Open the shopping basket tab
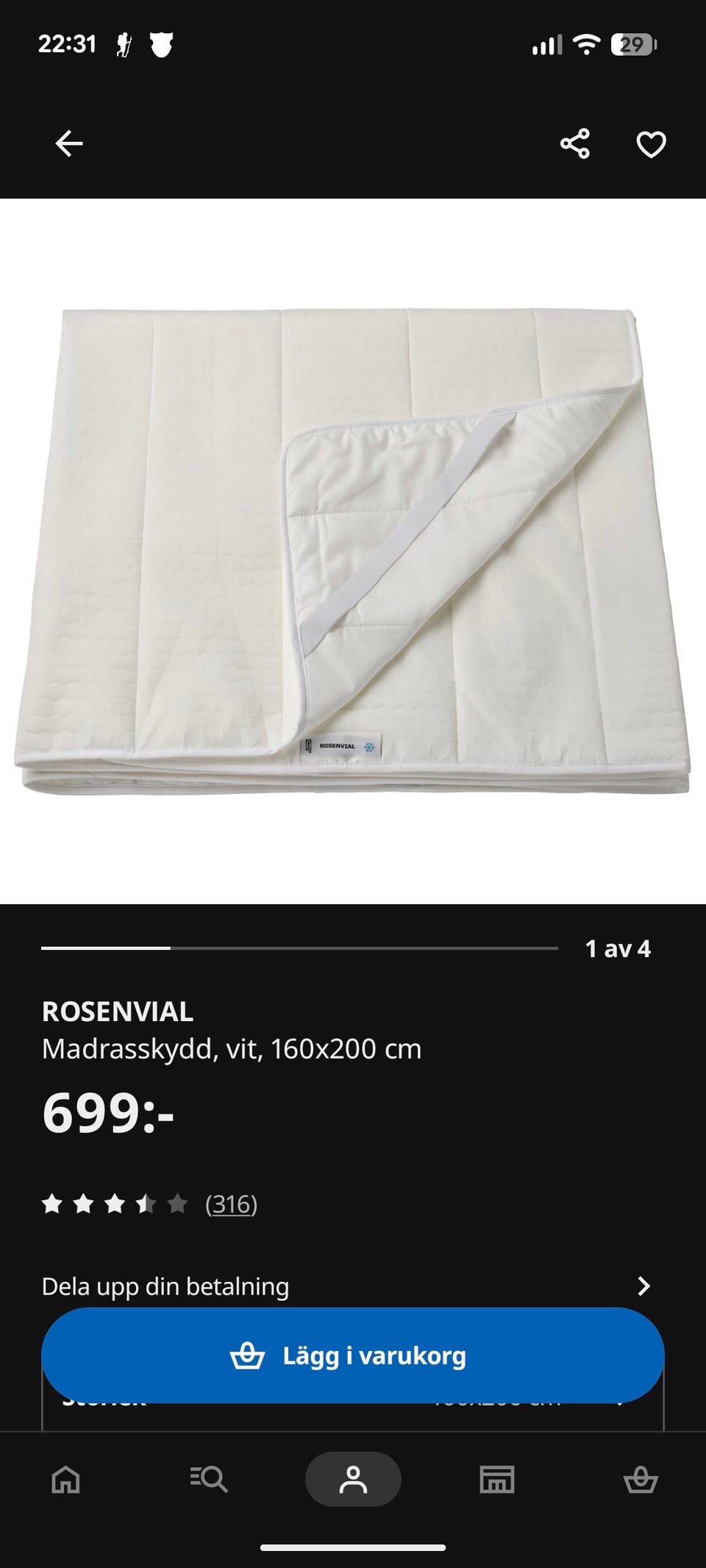 (x=641, y=1479)
